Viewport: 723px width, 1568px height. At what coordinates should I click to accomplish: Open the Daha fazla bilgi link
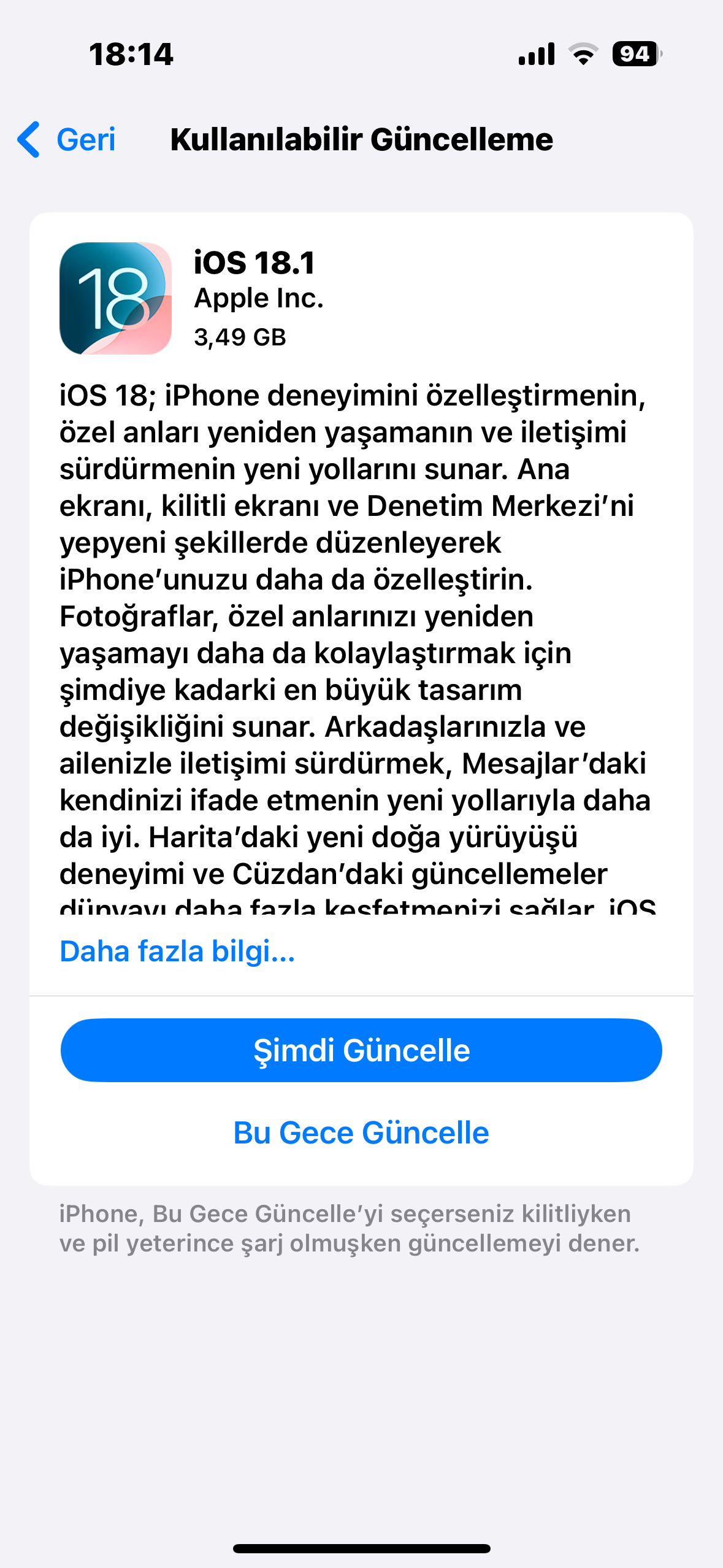pyautogui.click(x=177, y=951)
